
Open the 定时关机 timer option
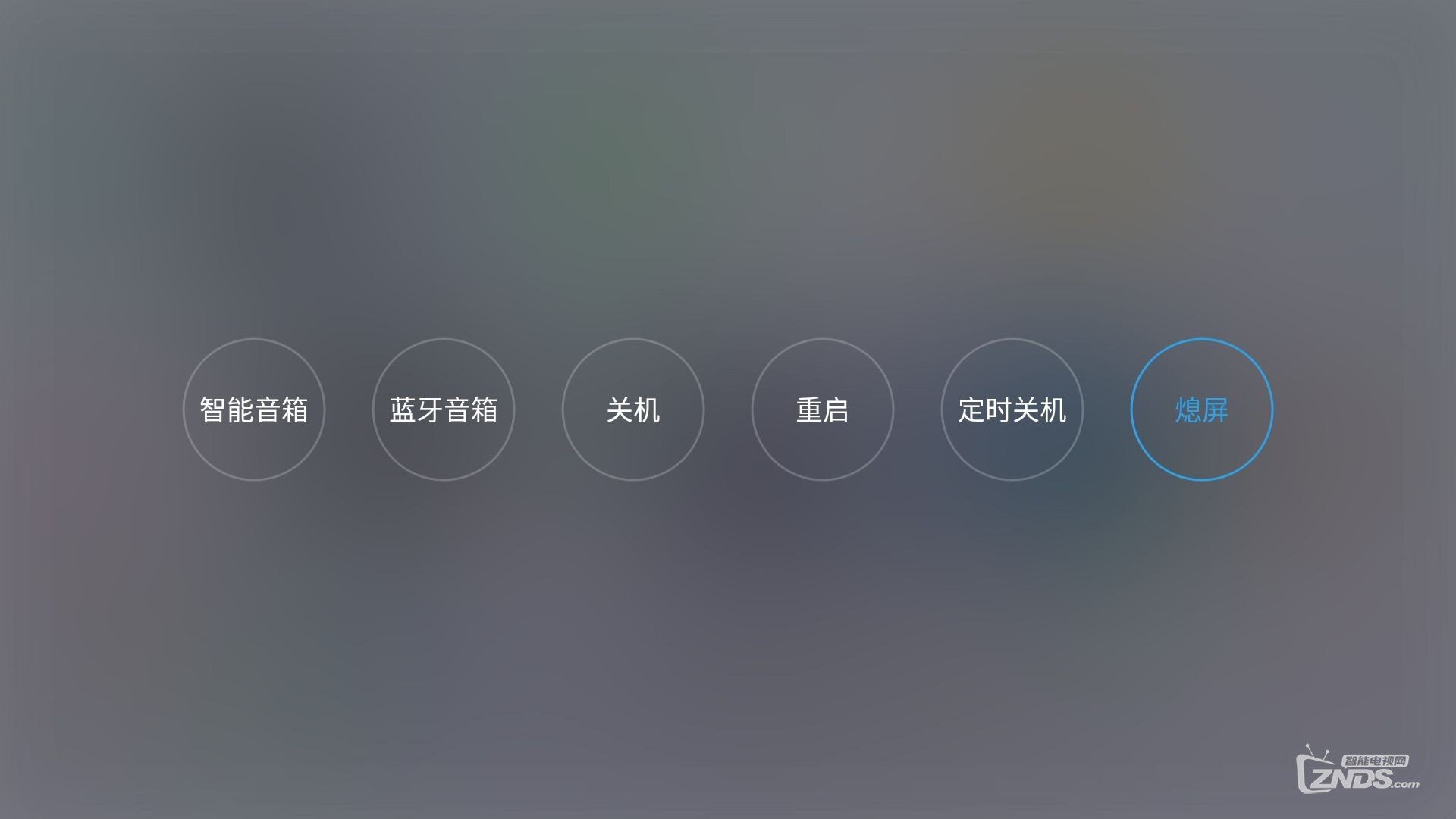pyautogui.click(x=1012, y=409)
